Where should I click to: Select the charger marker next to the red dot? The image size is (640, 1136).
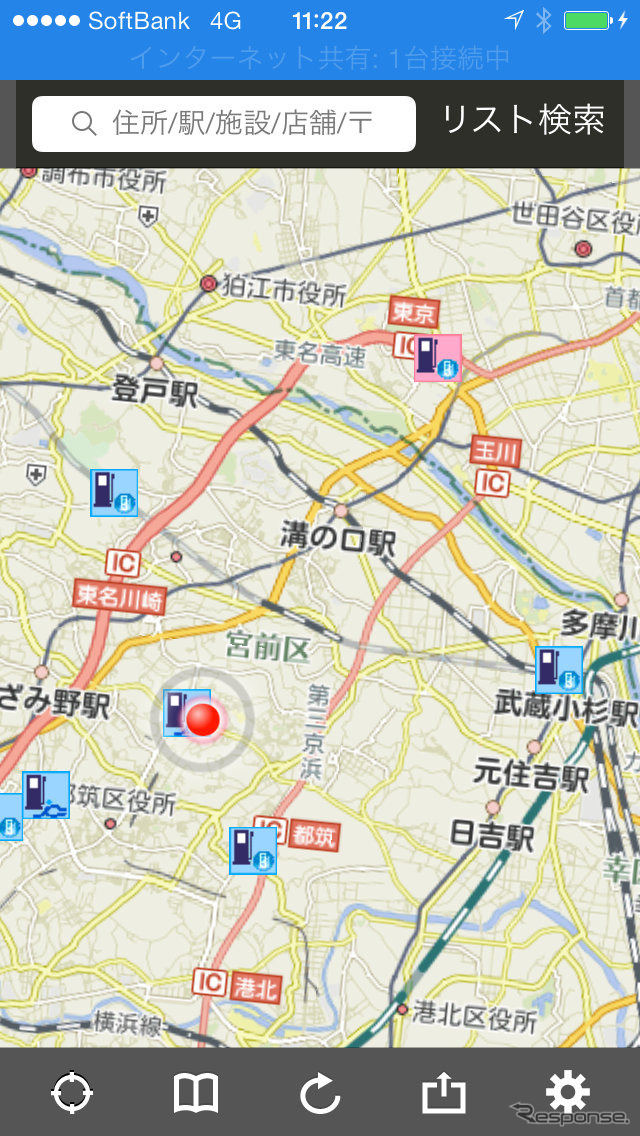point(179,712)
